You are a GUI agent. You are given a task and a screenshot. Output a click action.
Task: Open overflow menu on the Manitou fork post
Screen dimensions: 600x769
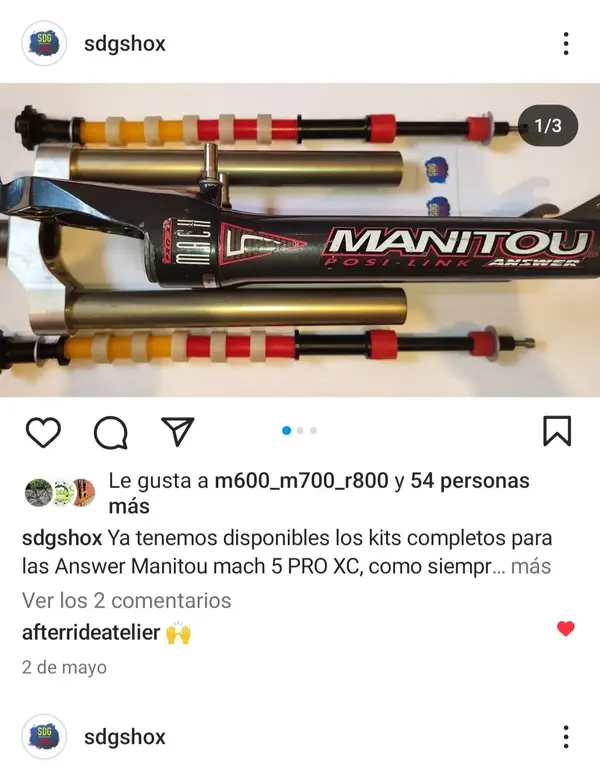(x=566, y=44)
